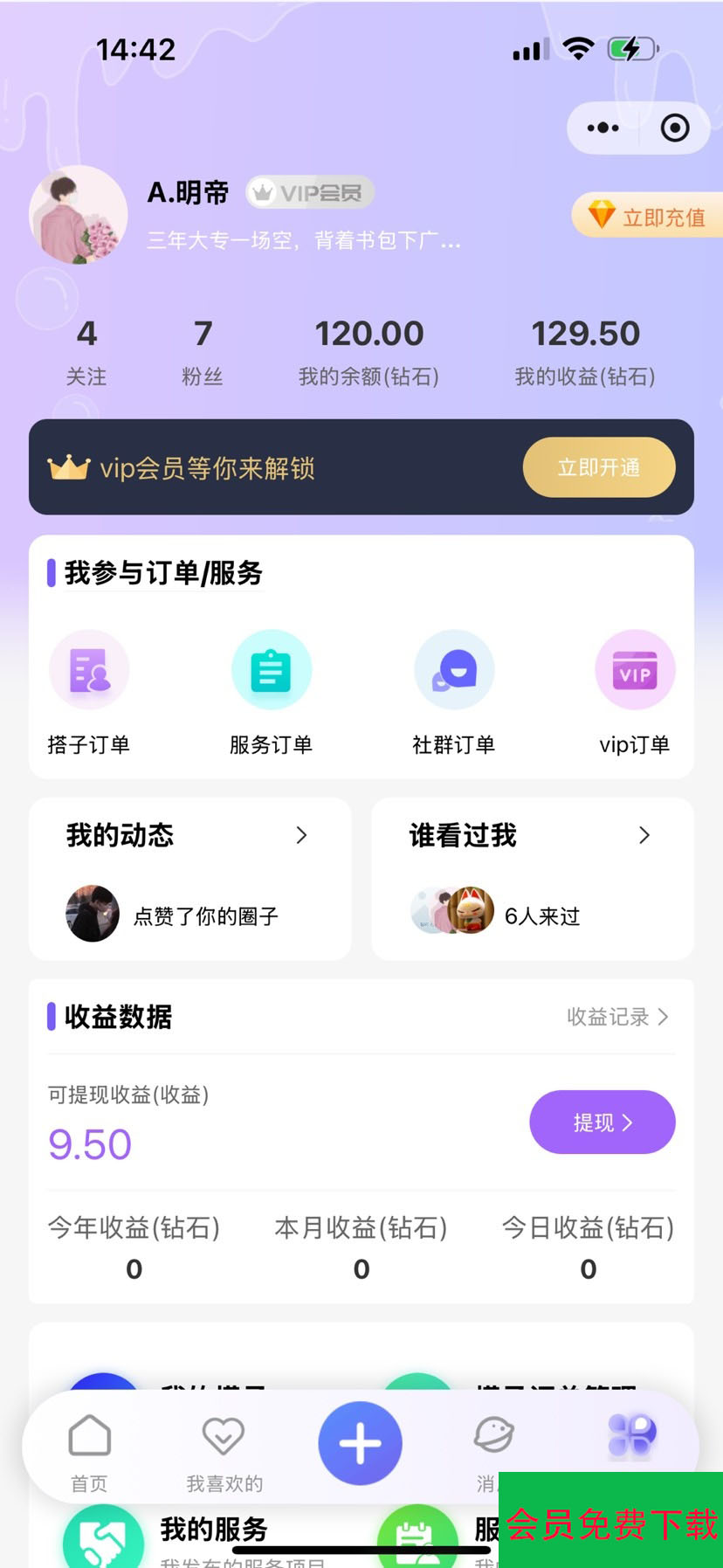Open the profile avatar of A.明帝
723x1568 pixels.
point(79,215)
